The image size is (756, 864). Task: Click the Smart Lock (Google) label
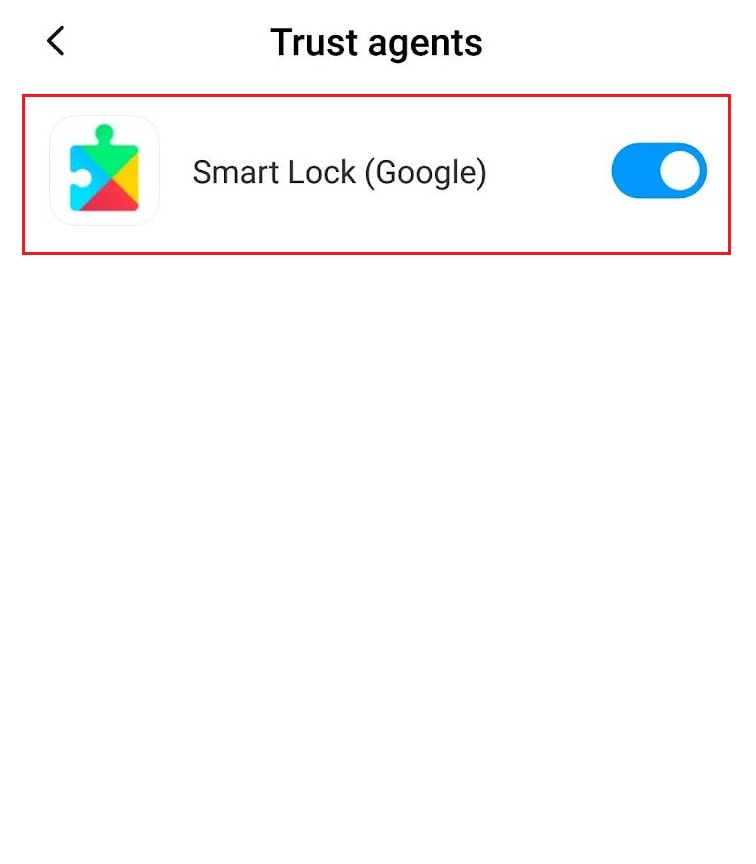340,170
